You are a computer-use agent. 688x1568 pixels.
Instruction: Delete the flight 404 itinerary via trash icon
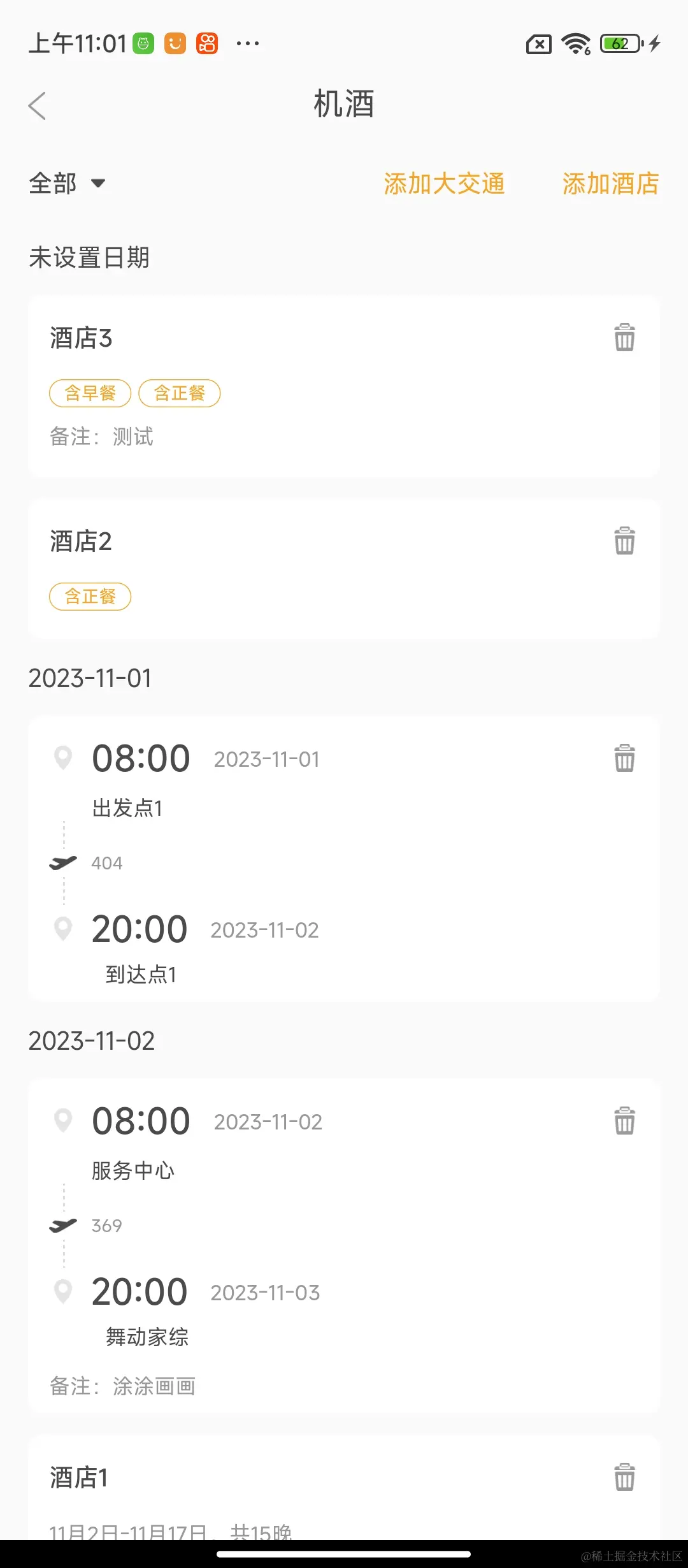624,758
